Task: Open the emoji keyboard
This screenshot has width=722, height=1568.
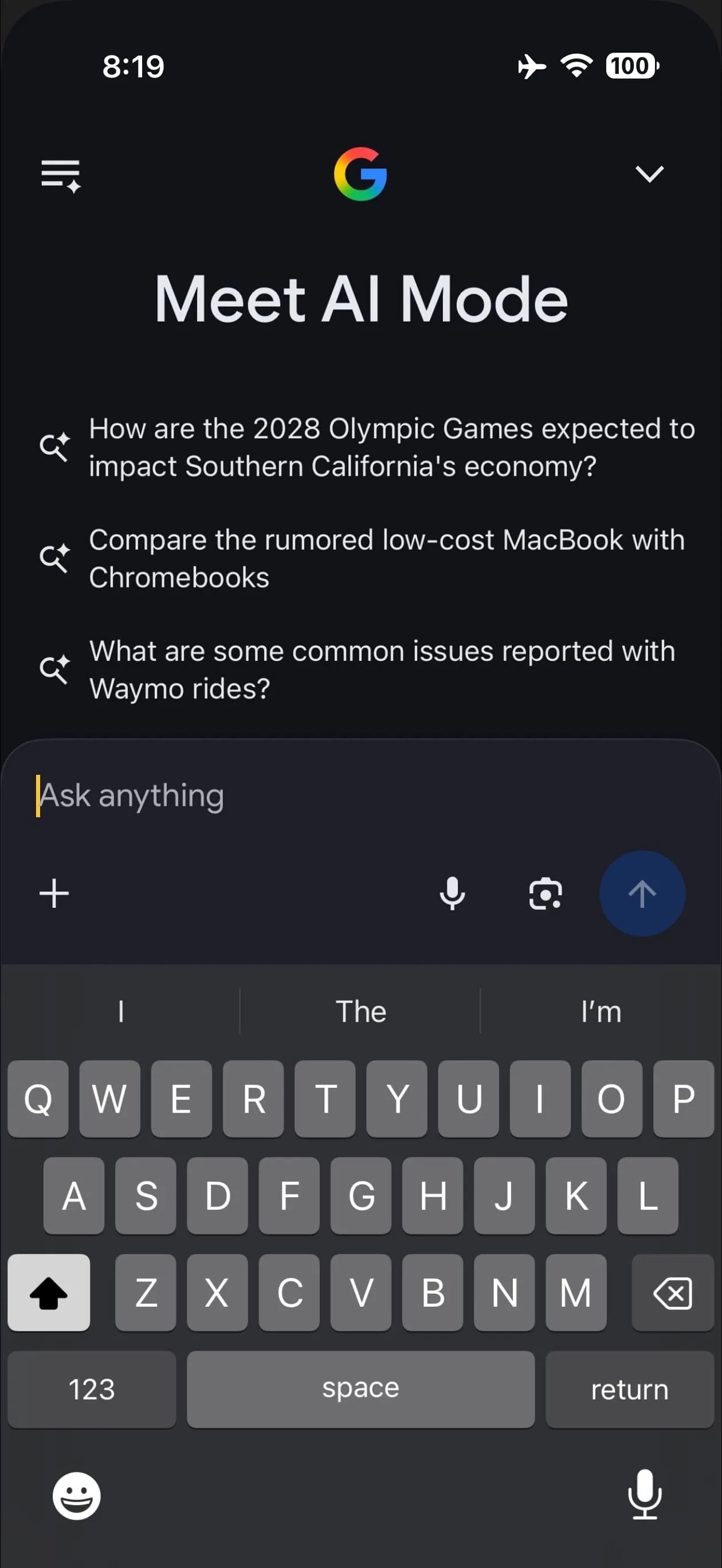Action: tap(77, 1496)
